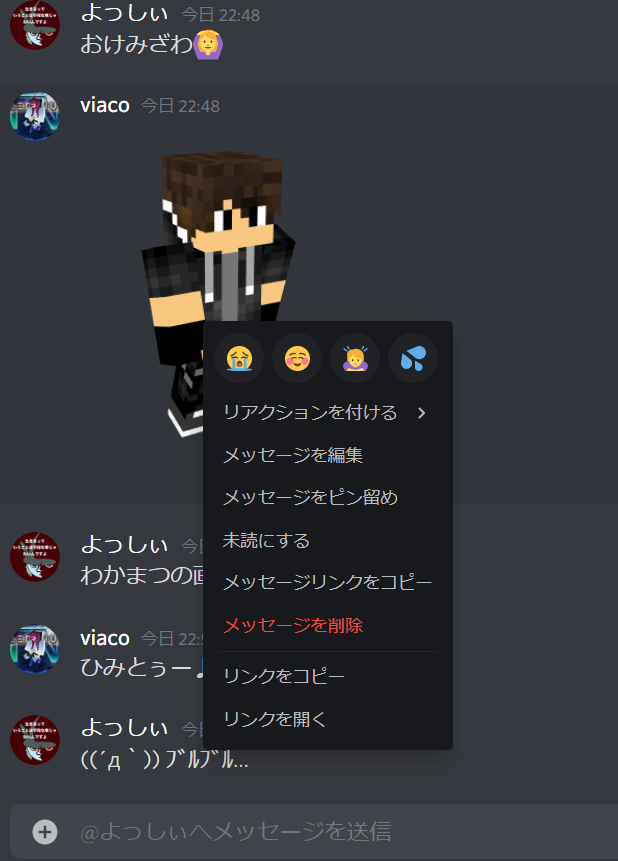React with the crying face emoji
Viewport: 618px width, 861px height.
pyautogui.click(x=238, y=358)
